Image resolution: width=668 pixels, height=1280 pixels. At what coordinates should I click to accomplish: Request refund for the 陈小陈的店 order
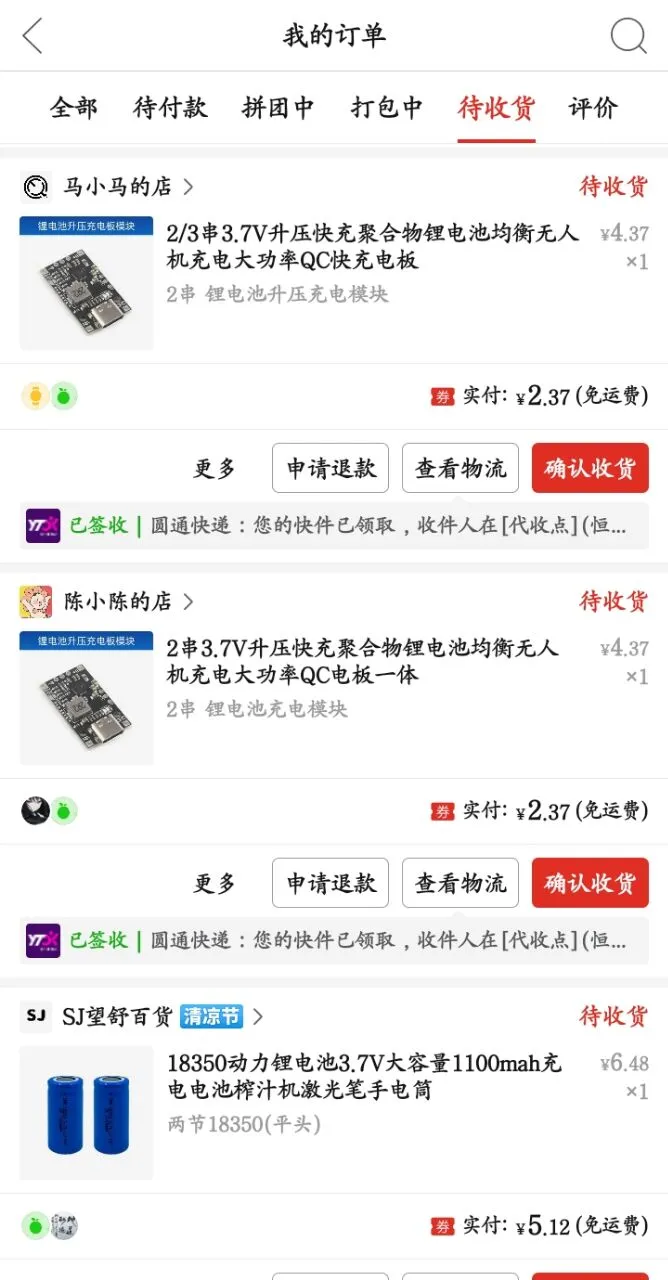331,883
